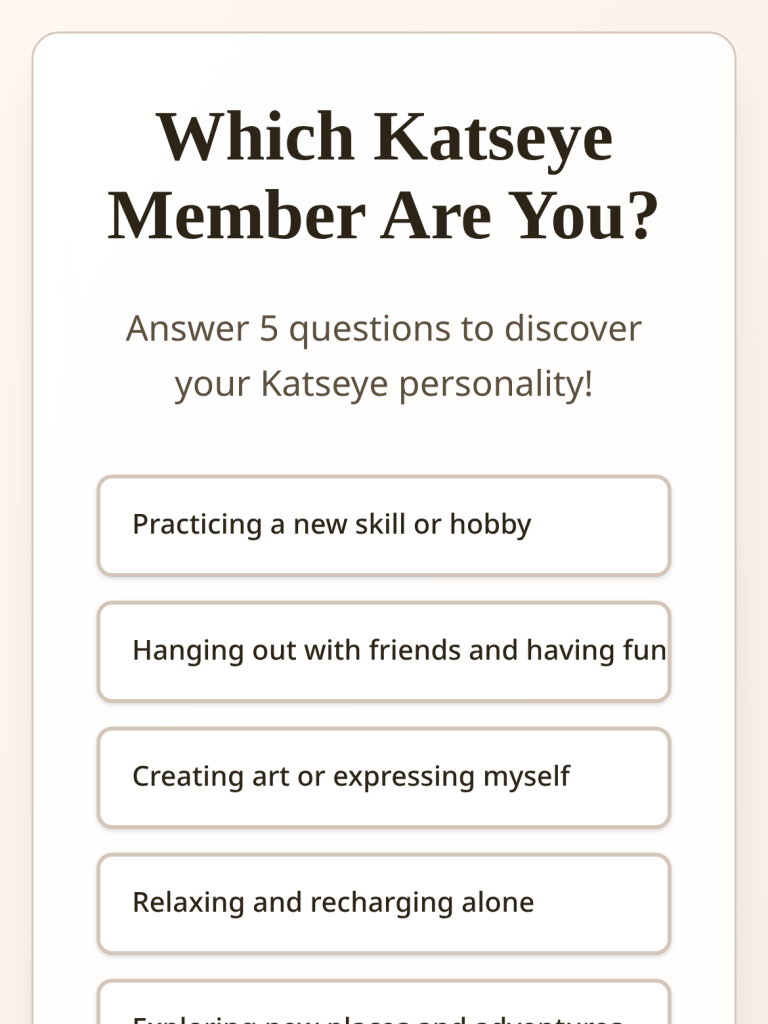Click the "Answer 5 questions" subtitle text
Image resolution: width=768 pixels, height=1024 pixels.
pyautogui.click(x=384, y=353)
